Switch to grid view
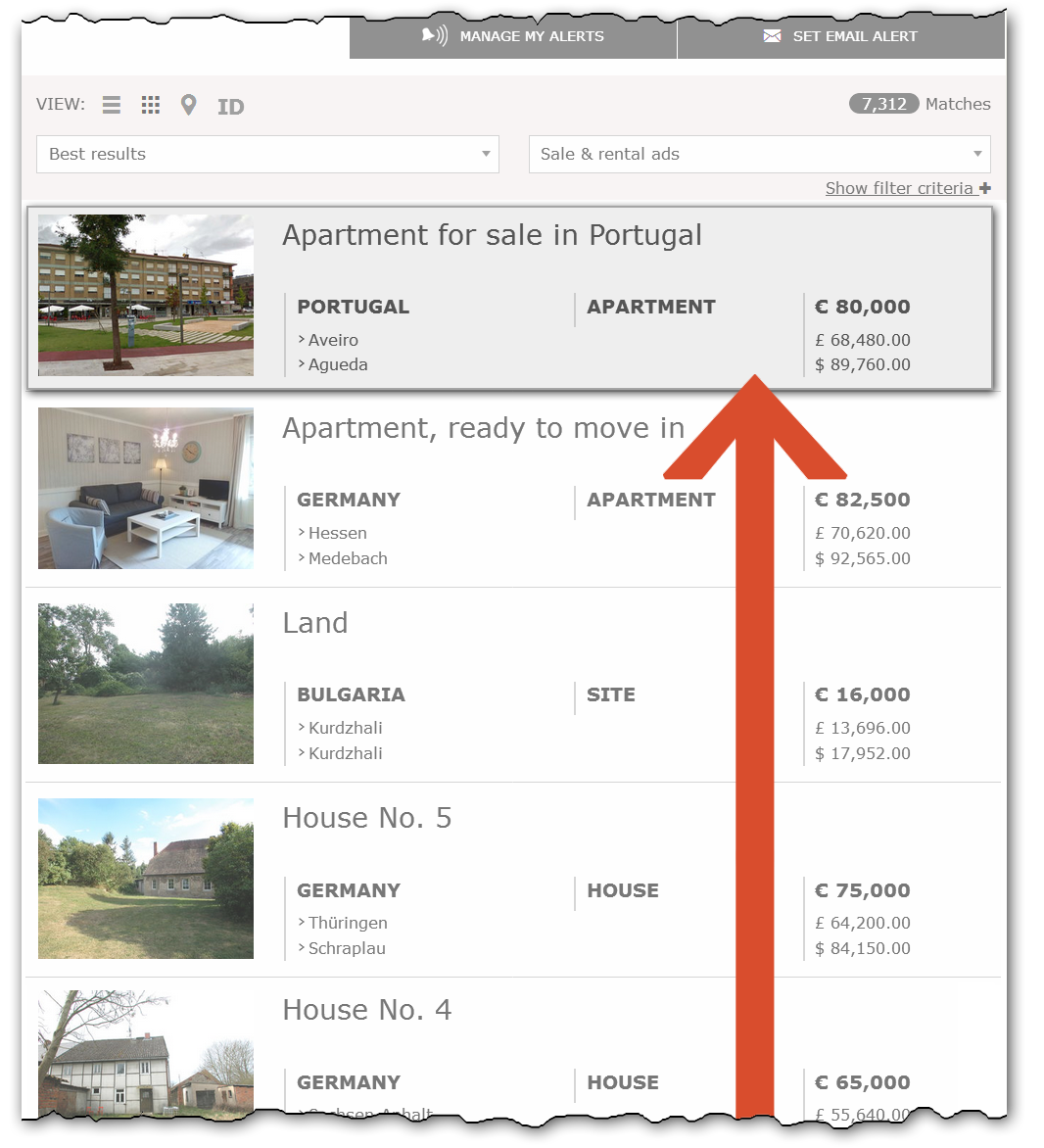1044x1148 pixels. (150, 105)
